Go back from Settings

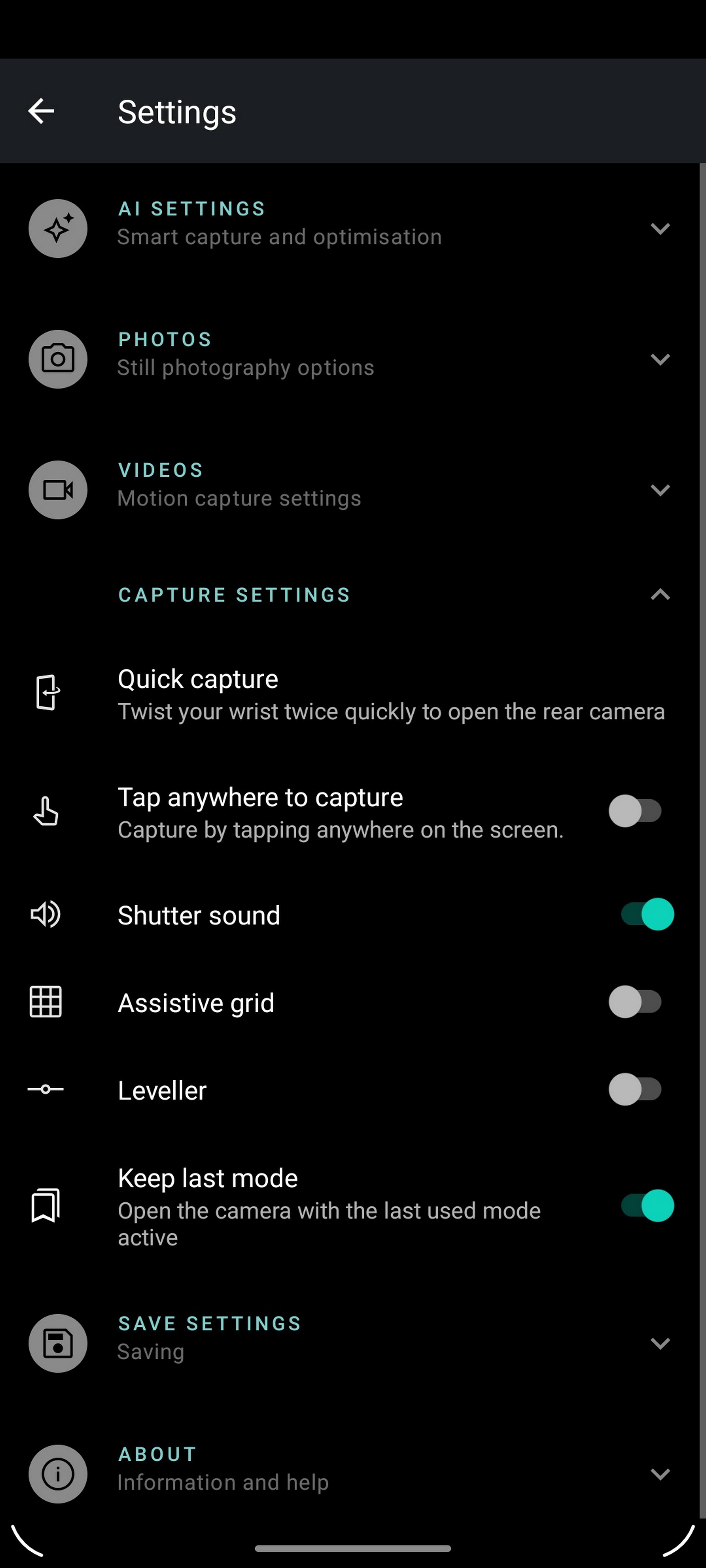(x=42, y=111)
